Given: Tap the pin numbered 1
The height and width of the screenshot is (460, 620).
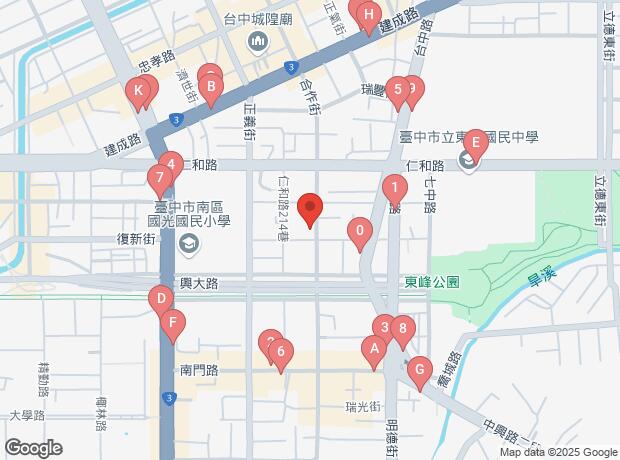Looking at the screenshot, I should [396, 187].
